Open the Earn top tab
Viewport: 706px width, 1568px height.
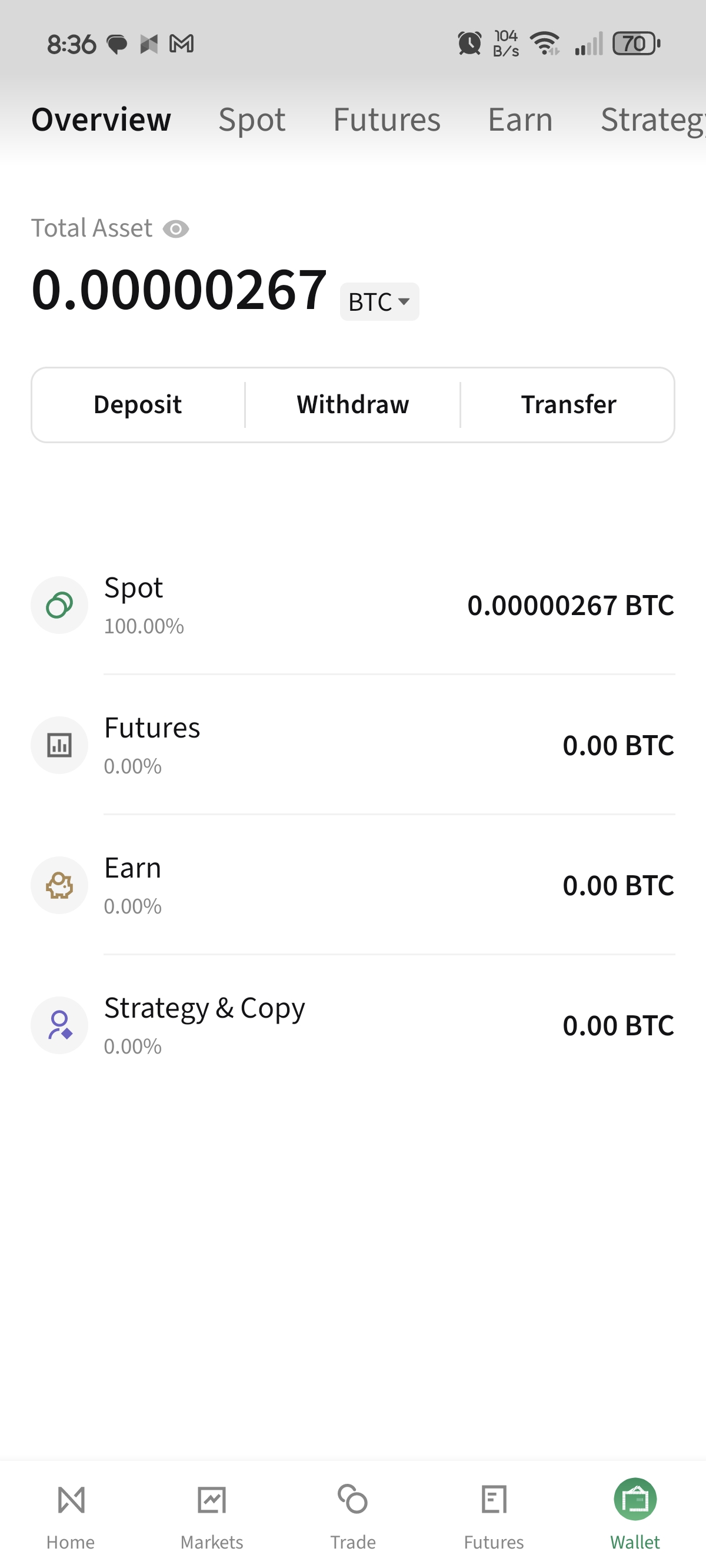coord(520,119)
